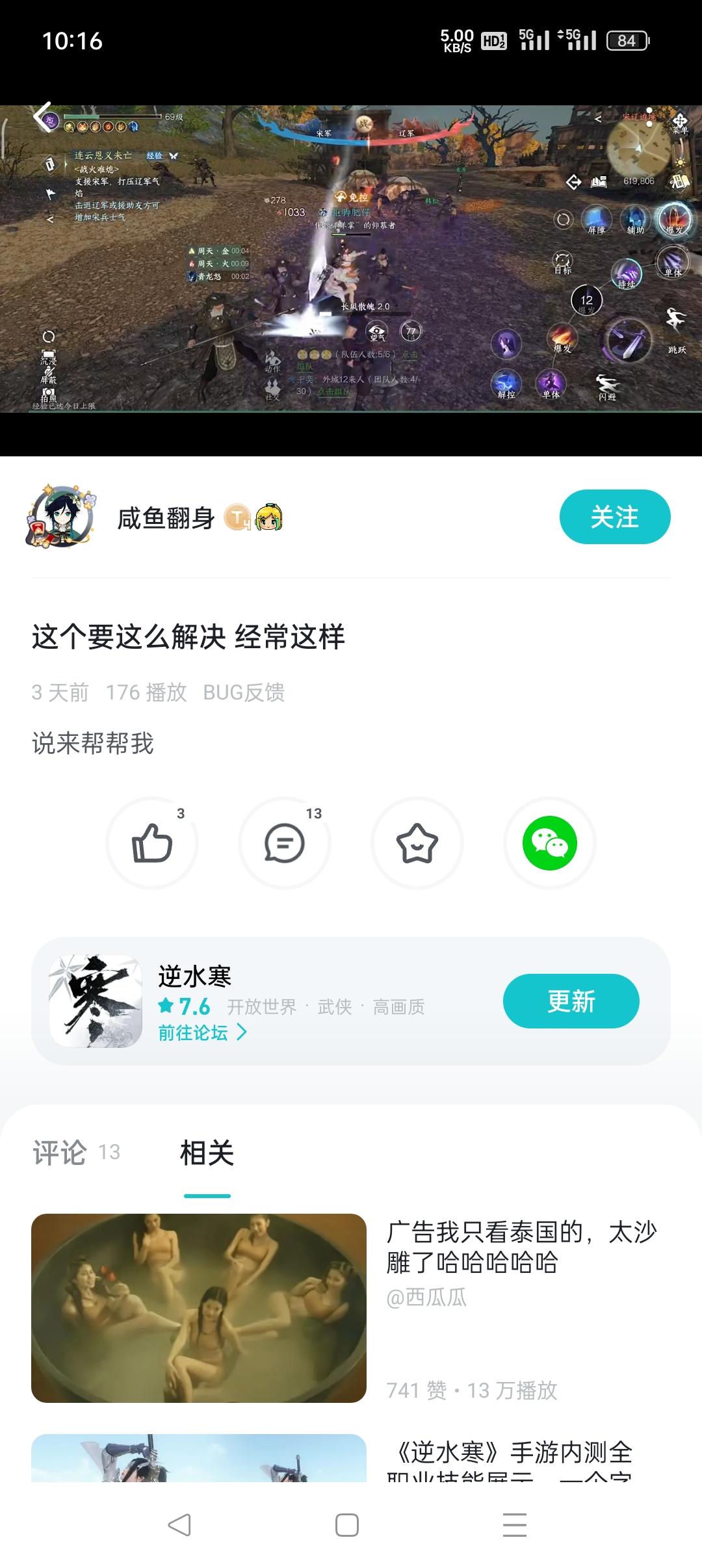The width and height of the screenshot is (702, 1568).
Task: Follow the user 咸鱼翻身
Action: (614, 517)
